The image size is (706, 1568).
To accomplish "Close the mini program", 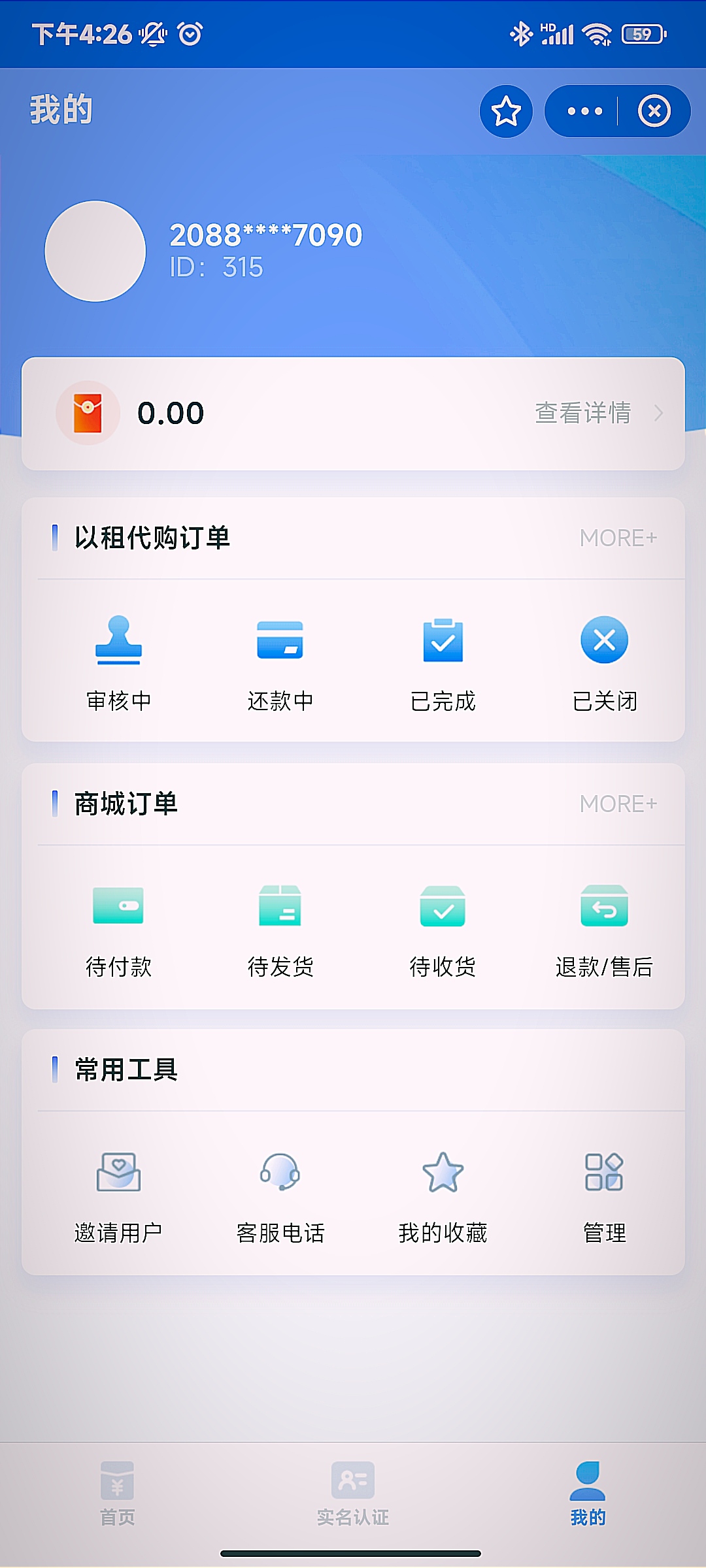I will pos(654,112).
